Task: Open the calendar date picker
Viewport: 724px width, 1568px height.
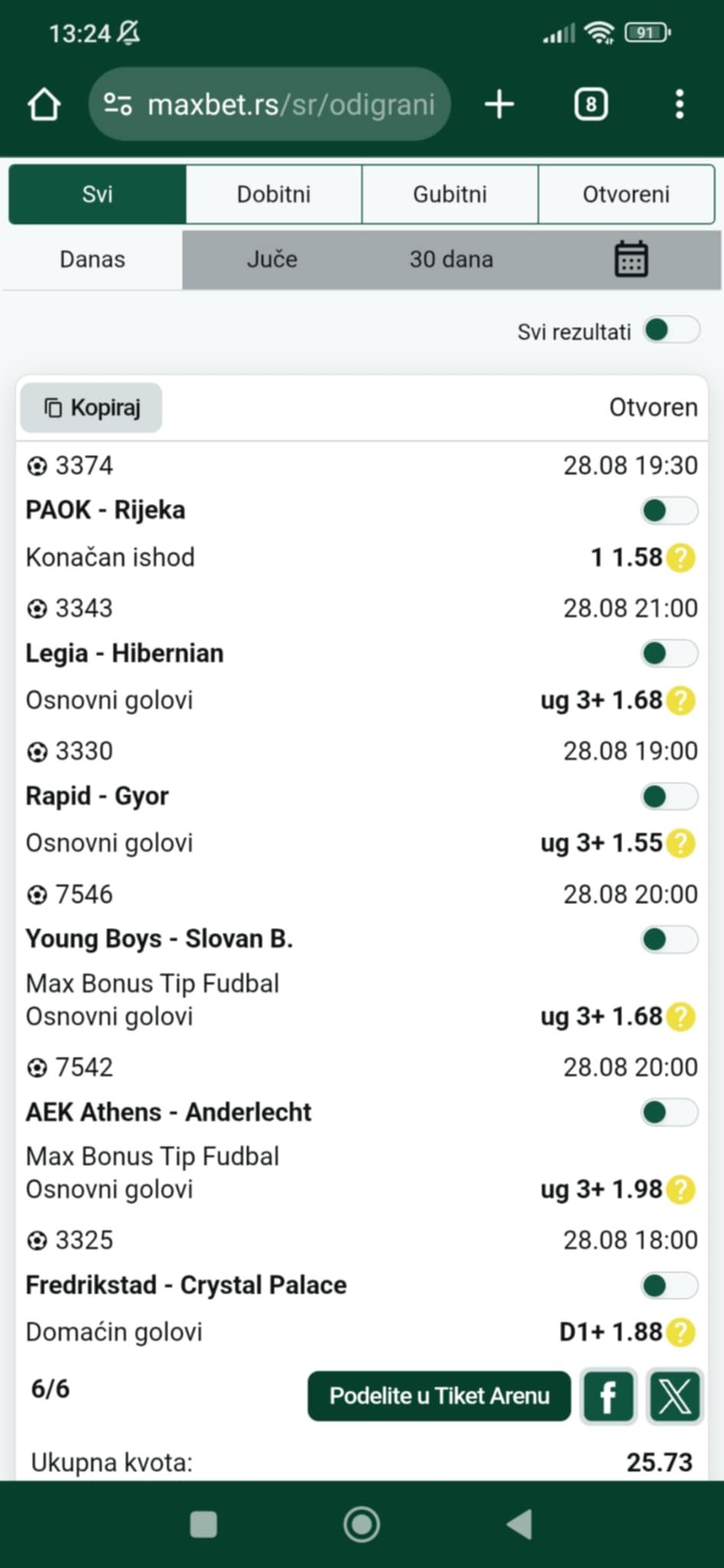Action: tap(631, 260)
